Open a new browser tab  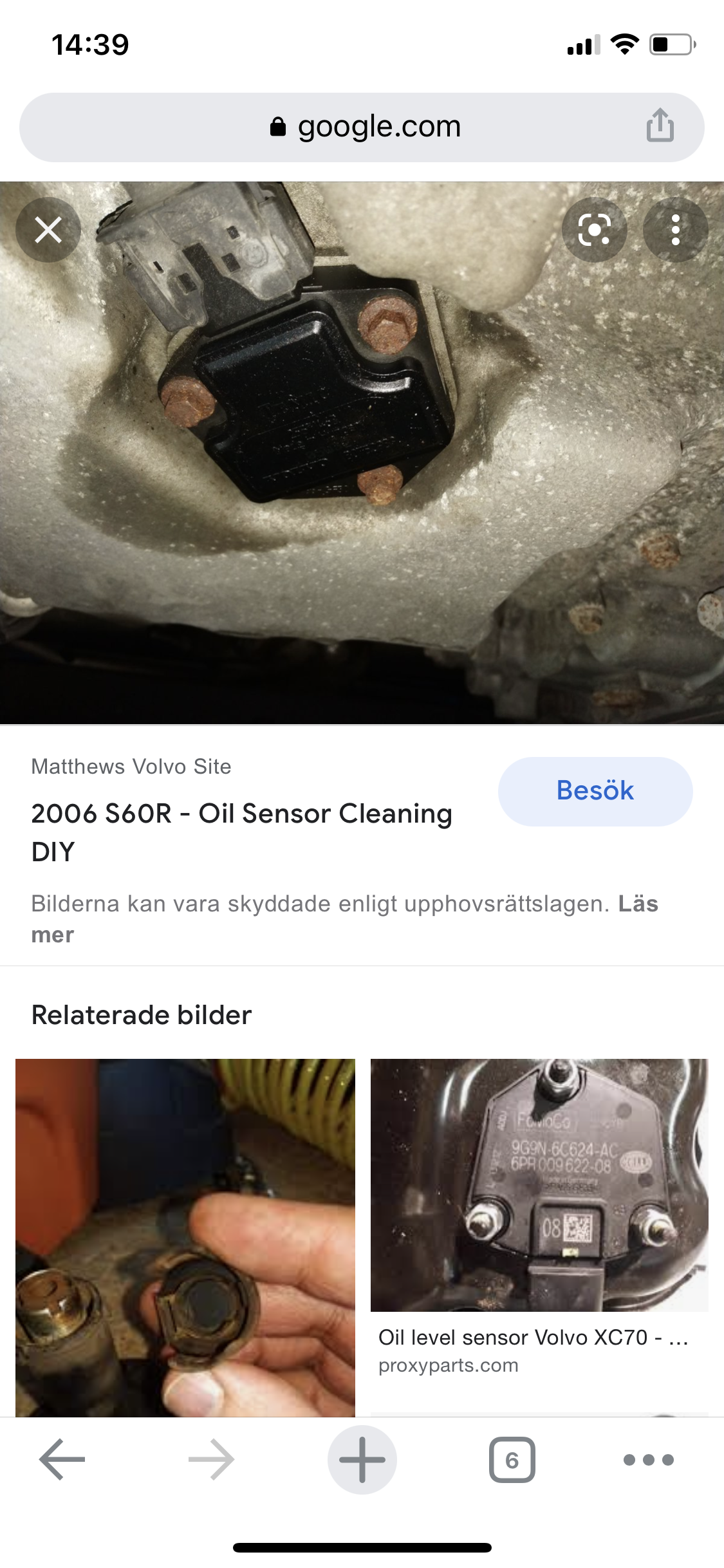coord(362,1459)
